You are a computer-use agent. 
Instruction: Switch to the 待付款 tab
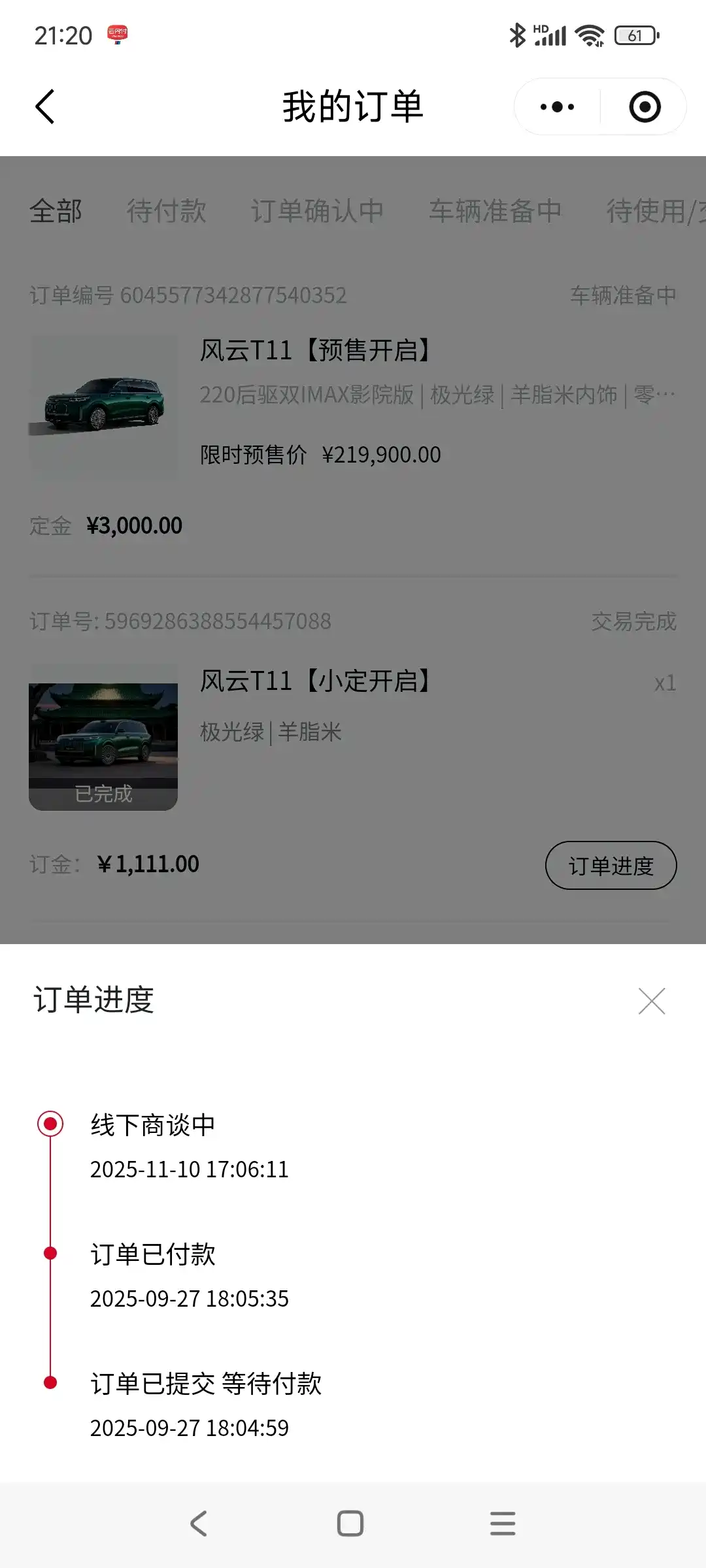pyautogui.click(x=166, y=211)
